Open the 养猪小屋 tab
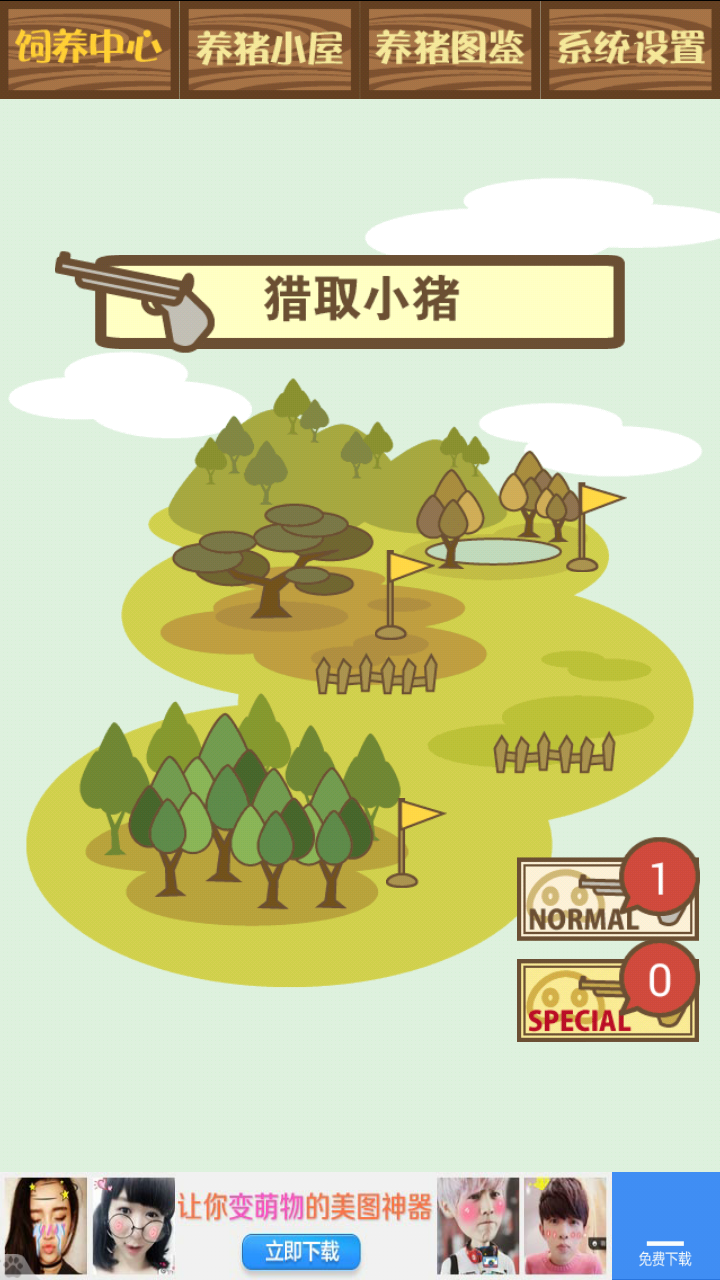 (270, 49)
